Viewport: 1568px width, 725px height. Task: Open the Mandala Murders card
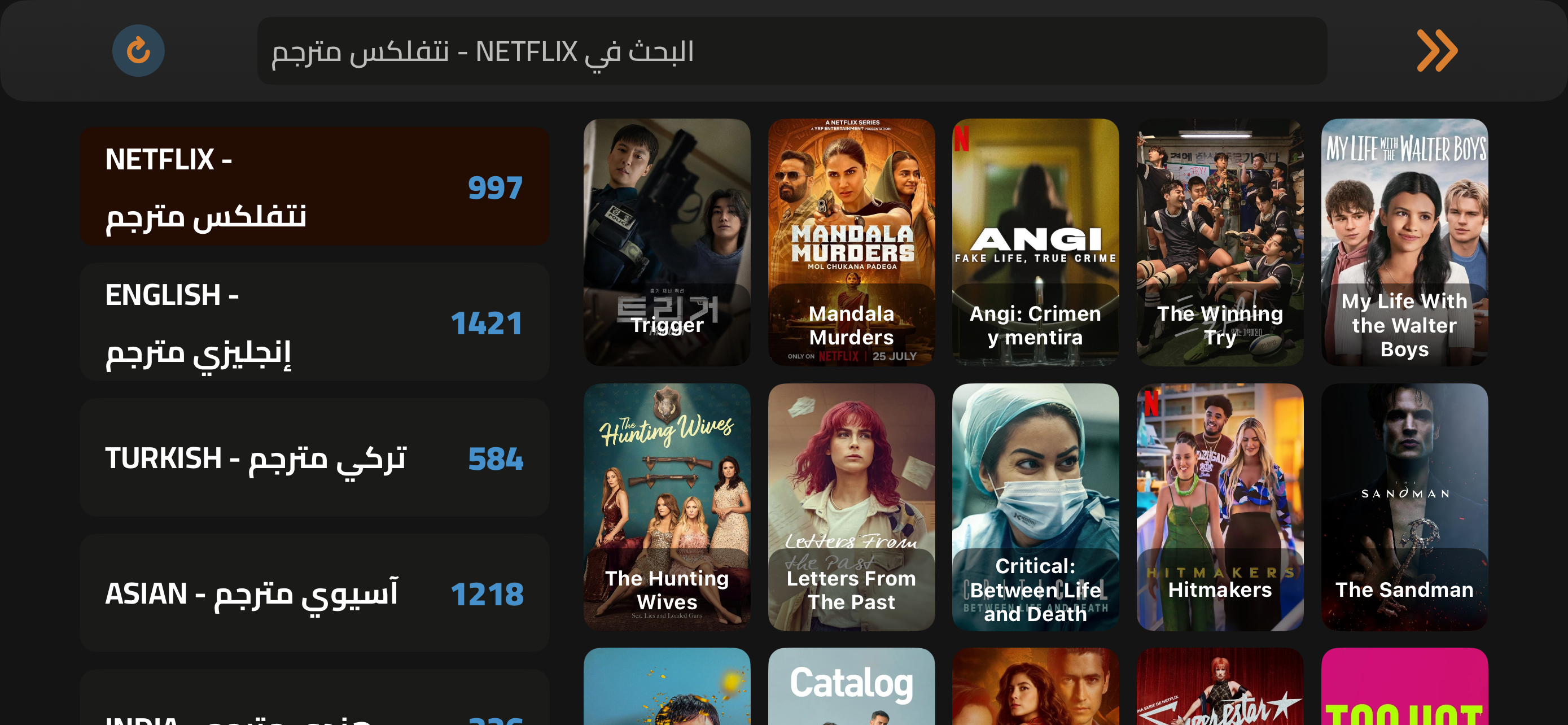[851, 242]
